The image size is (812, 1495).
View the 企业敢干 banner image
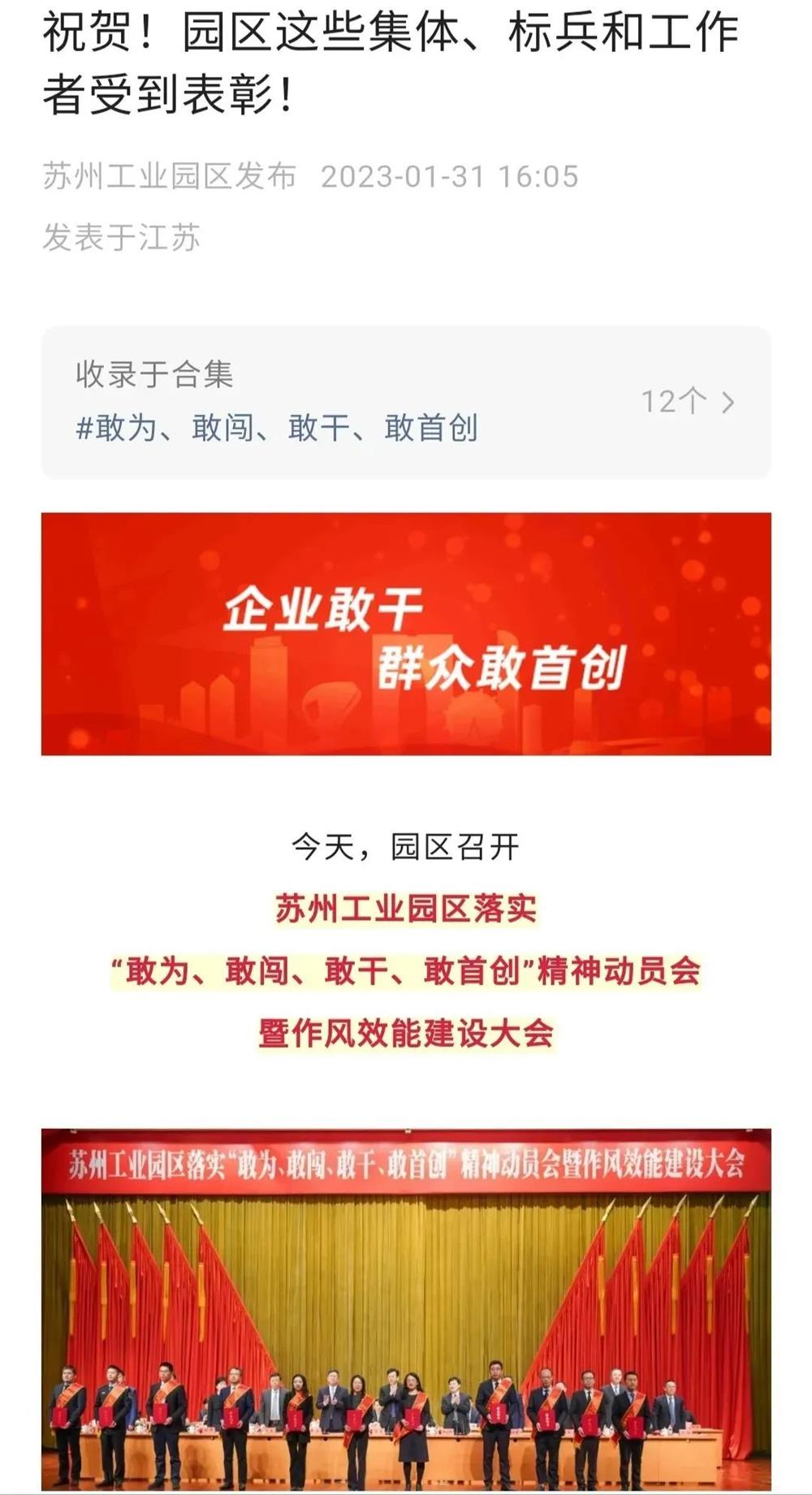406,633
